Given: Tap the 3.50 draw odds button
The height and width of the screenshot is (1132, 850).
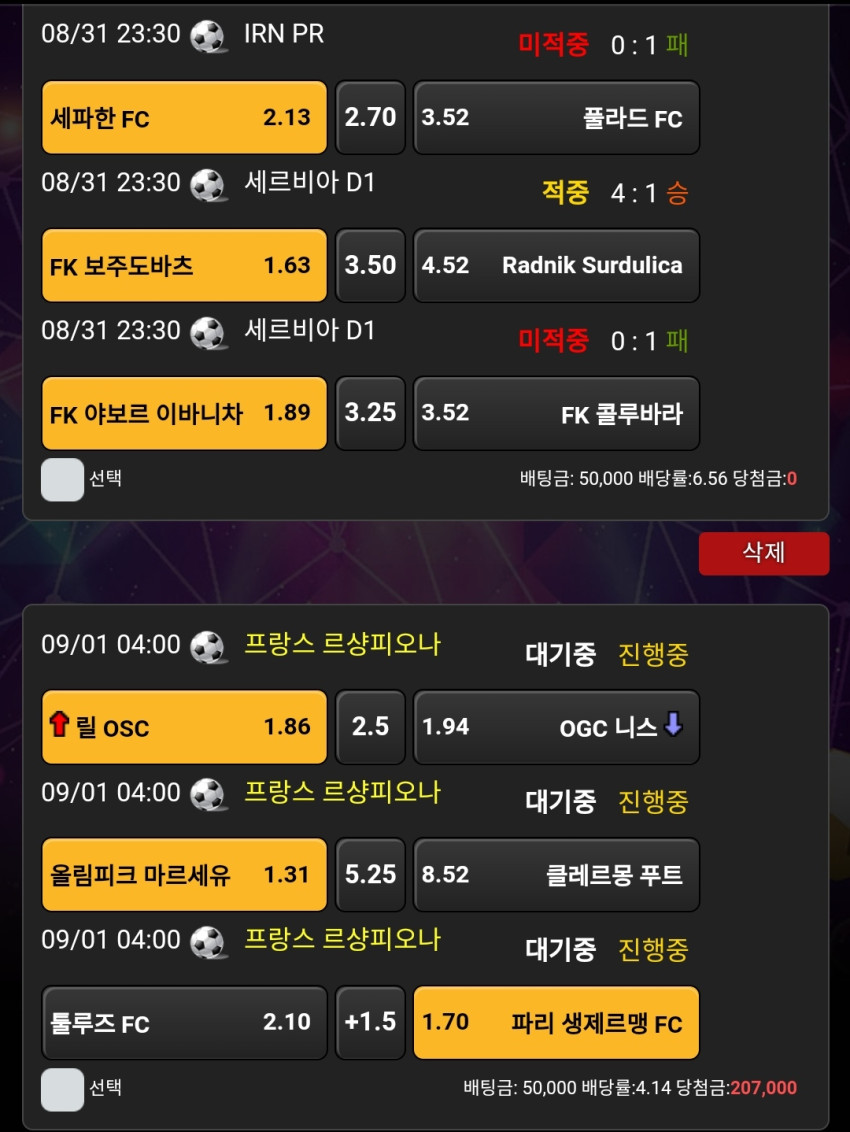Looking at the screenshot, I should point(370,265).
